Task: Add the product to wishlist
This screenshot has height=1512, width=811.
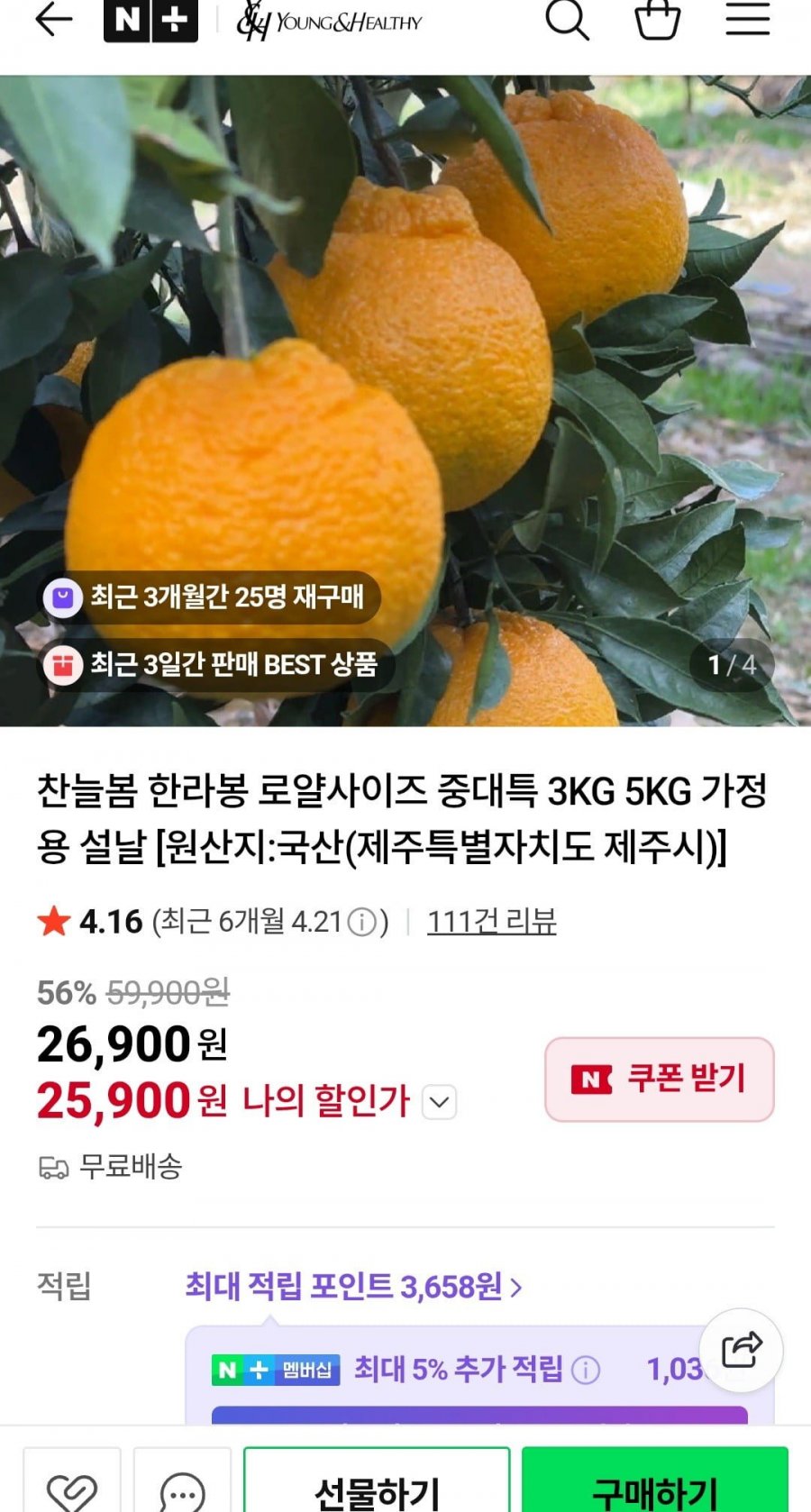Action: tap(72, 1487)
